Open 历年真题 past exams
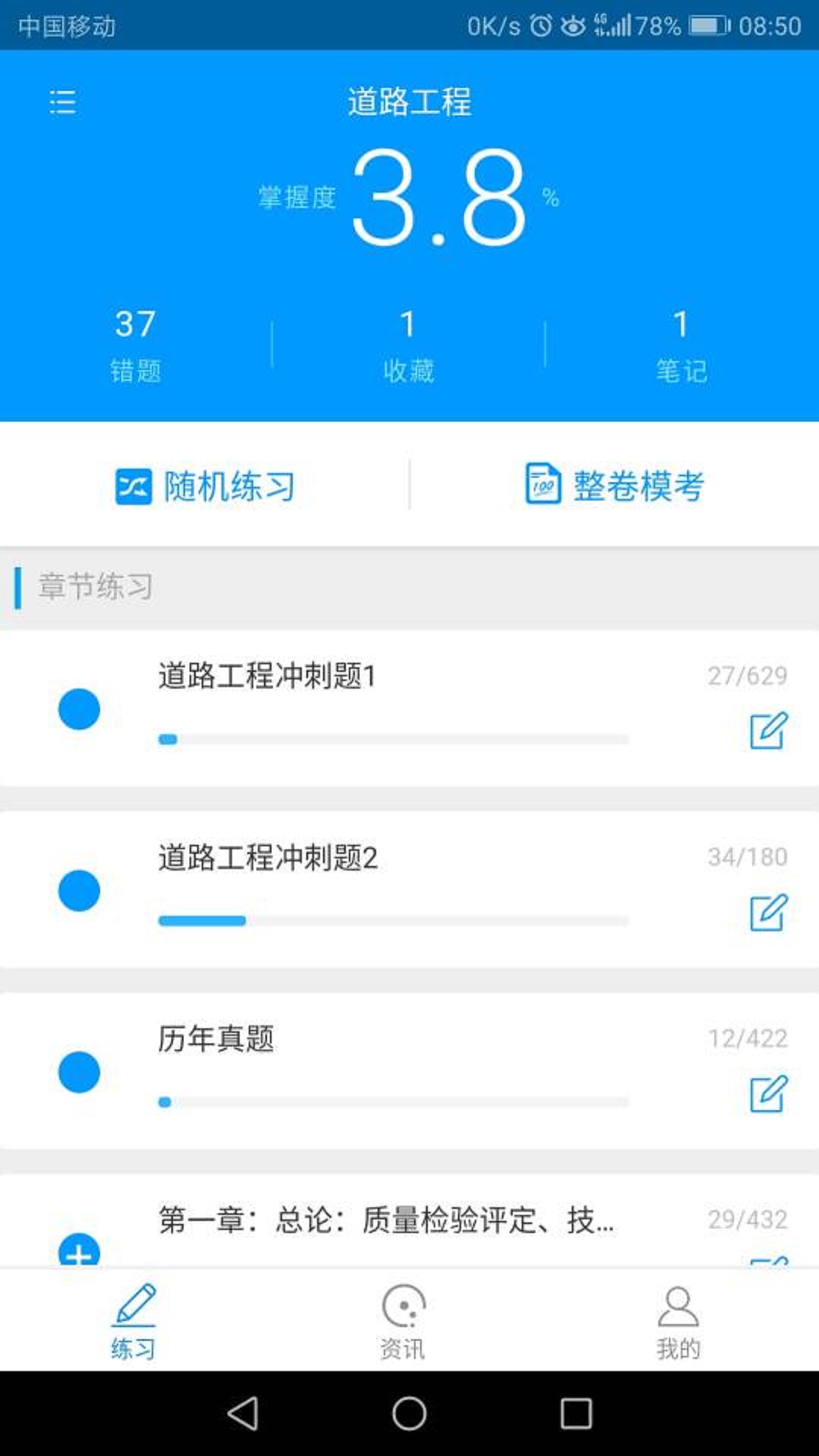Image resolution: width=819 pixels, height=1456 pixels. tap(409, 1071)
